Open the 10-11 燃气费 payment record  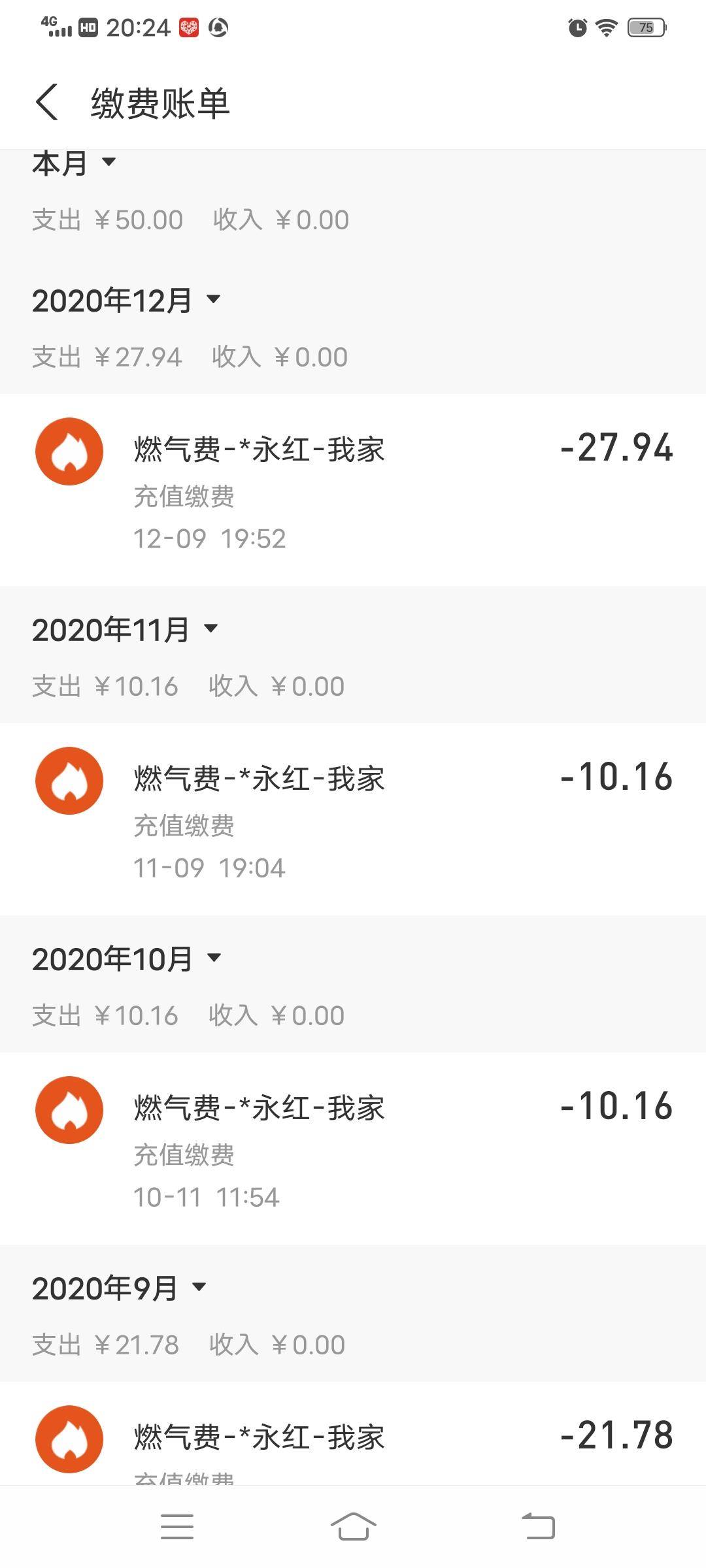coord(353,1149)
